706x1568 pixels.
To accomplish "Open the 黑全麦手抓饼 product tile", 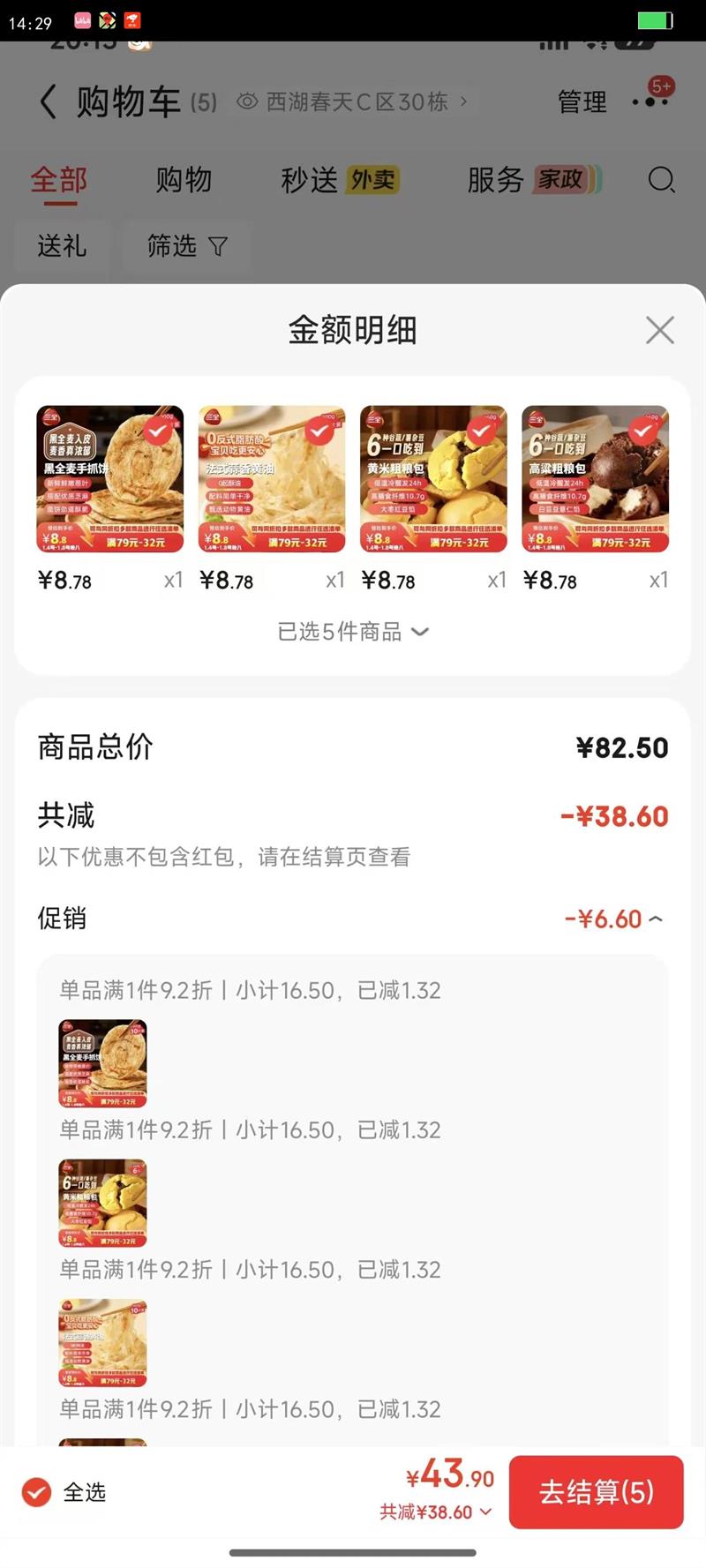I will click(x=109, y=479).
